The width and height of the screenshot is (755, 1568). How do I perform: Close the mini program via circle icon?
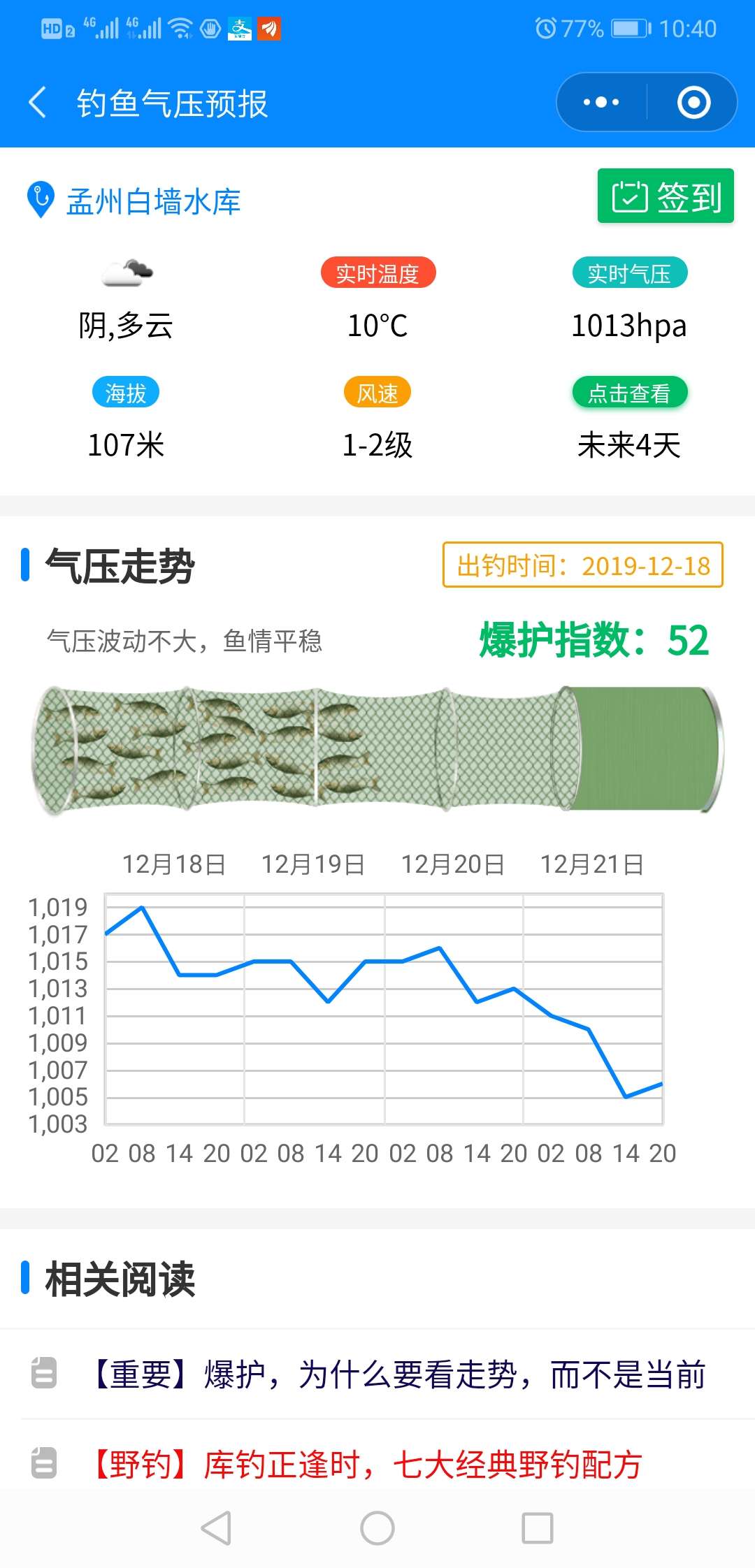coord(693,102)
